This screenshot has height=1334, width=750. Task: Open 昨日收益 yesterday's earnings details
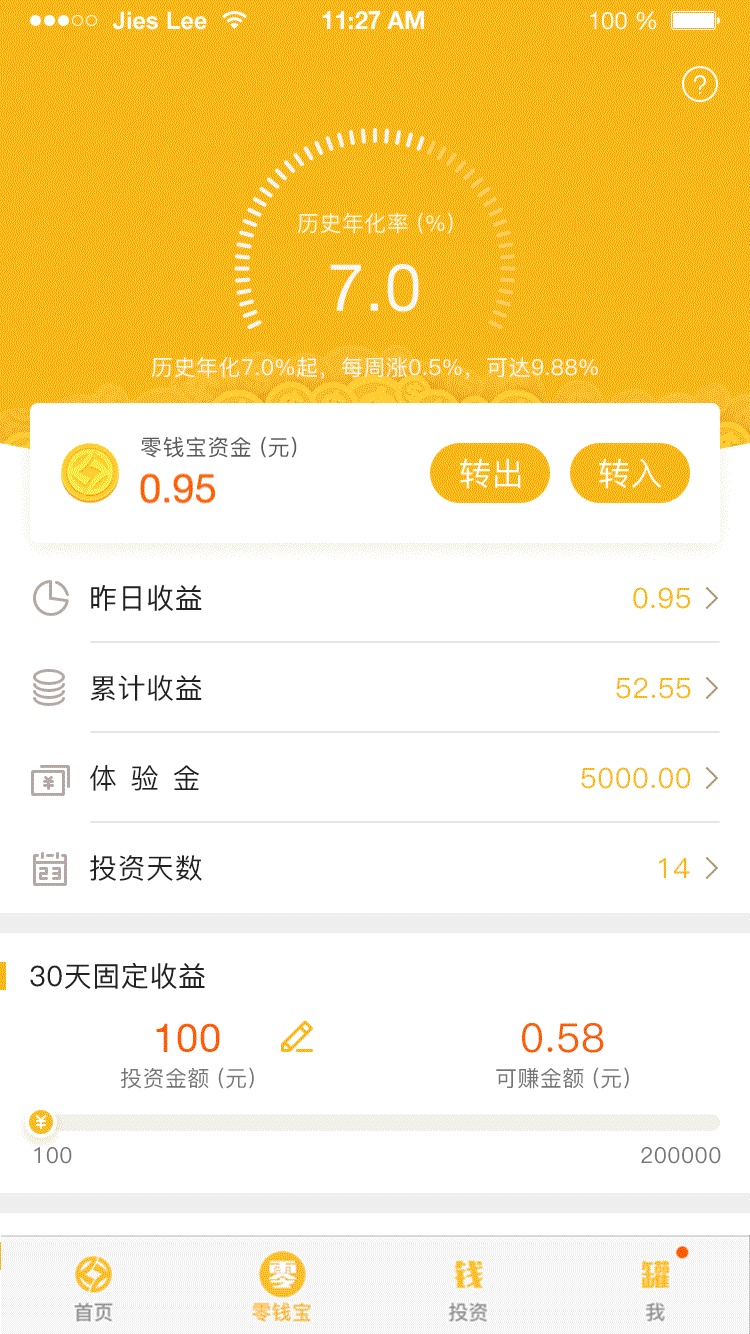pyautogui.click(x=375, y=599)
